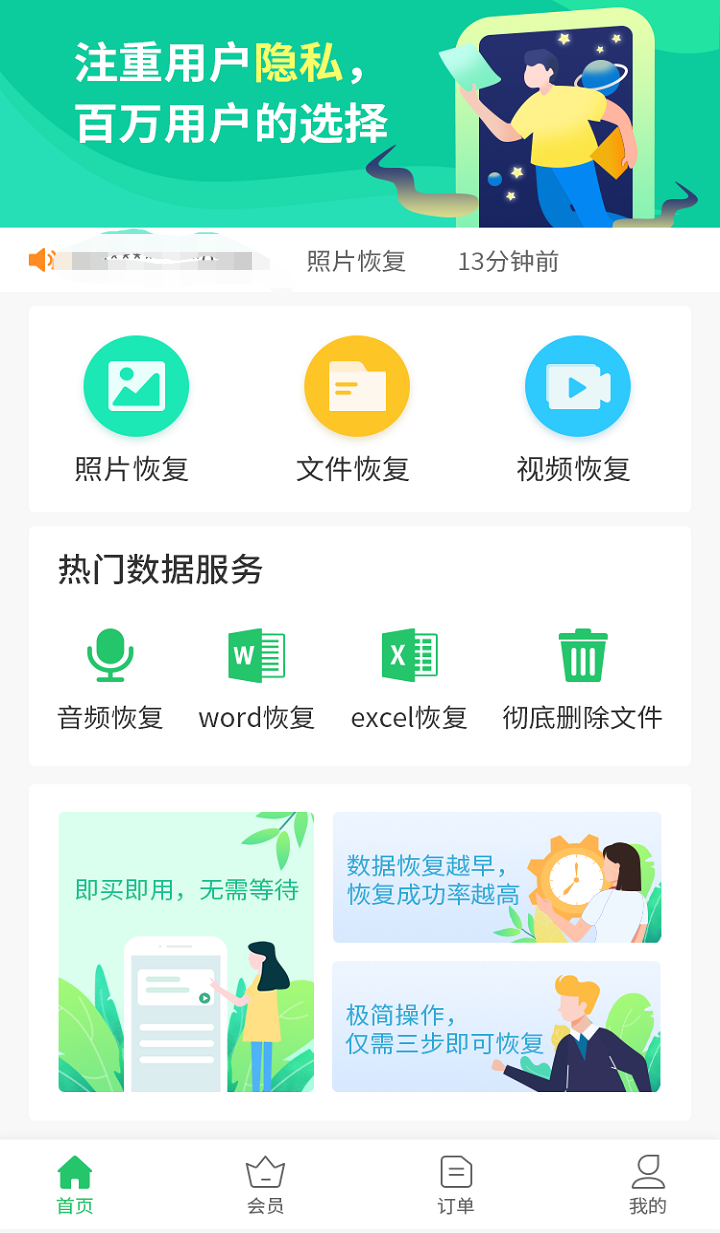Switch to the 我的 tab
The width and height of the screenshot is (720, 1233).
[x=647, y=1185]
